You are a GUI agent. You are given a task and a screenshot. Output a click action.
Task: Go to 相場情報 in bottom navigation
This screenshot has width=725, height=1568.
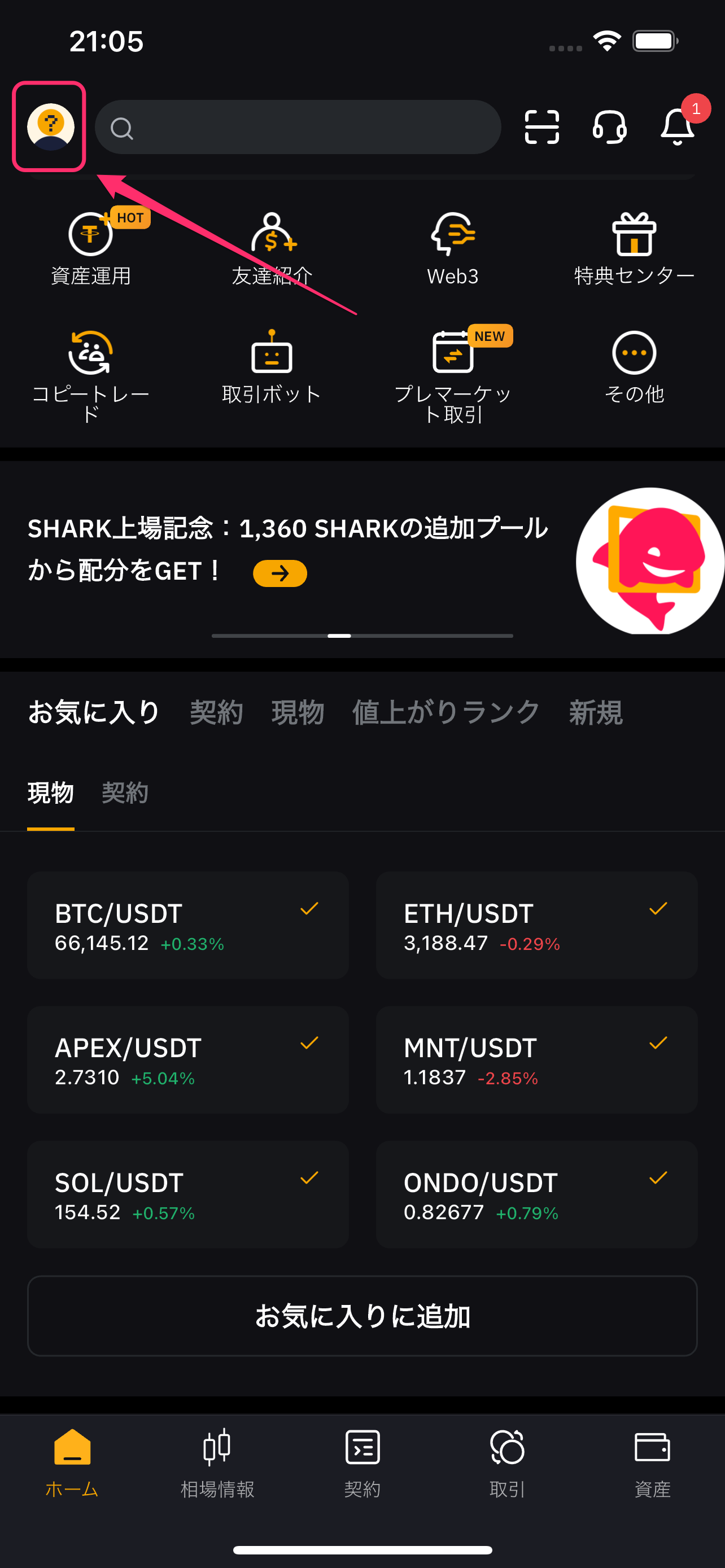217,1464
